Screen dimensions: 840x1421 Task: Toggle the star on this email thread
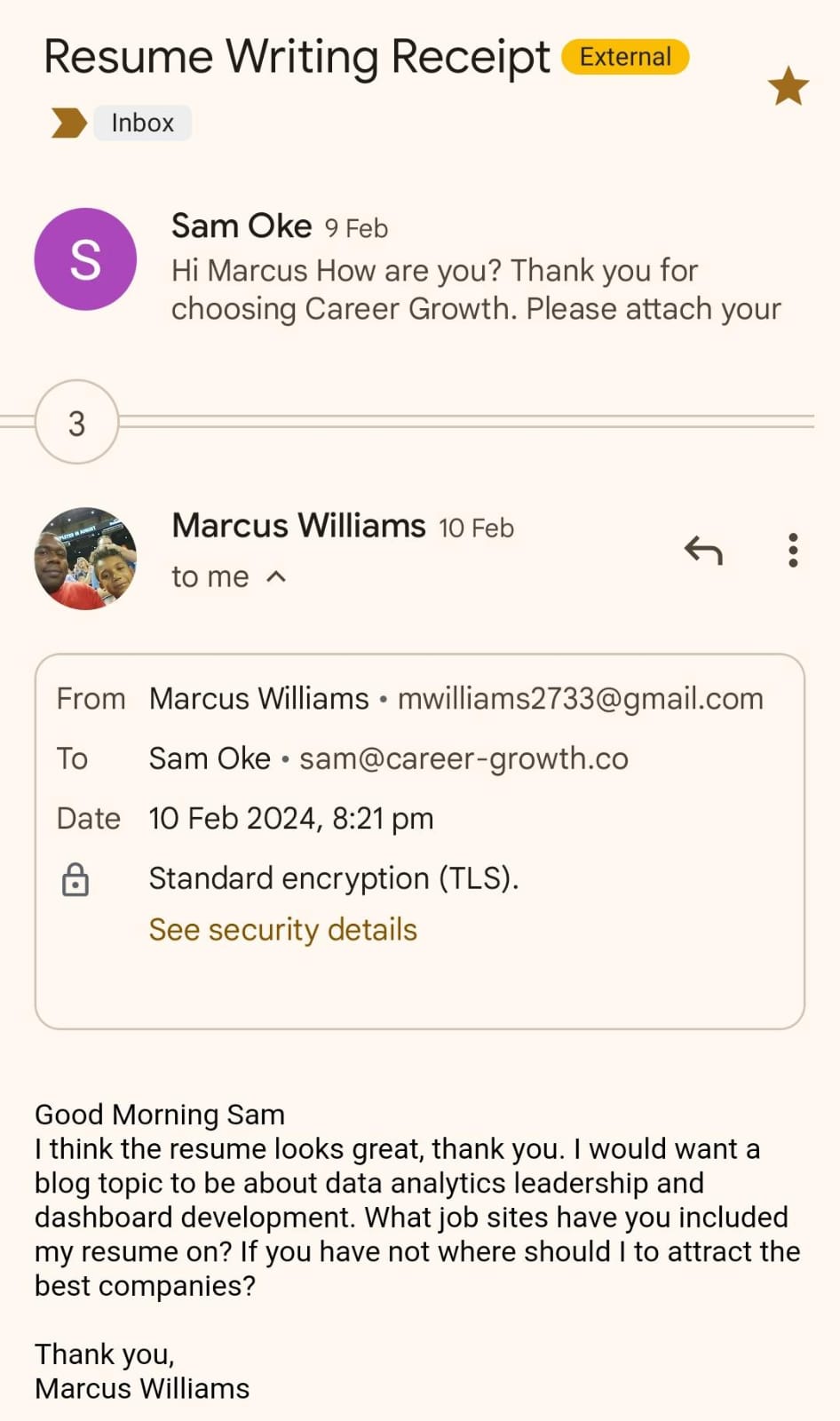788,87
